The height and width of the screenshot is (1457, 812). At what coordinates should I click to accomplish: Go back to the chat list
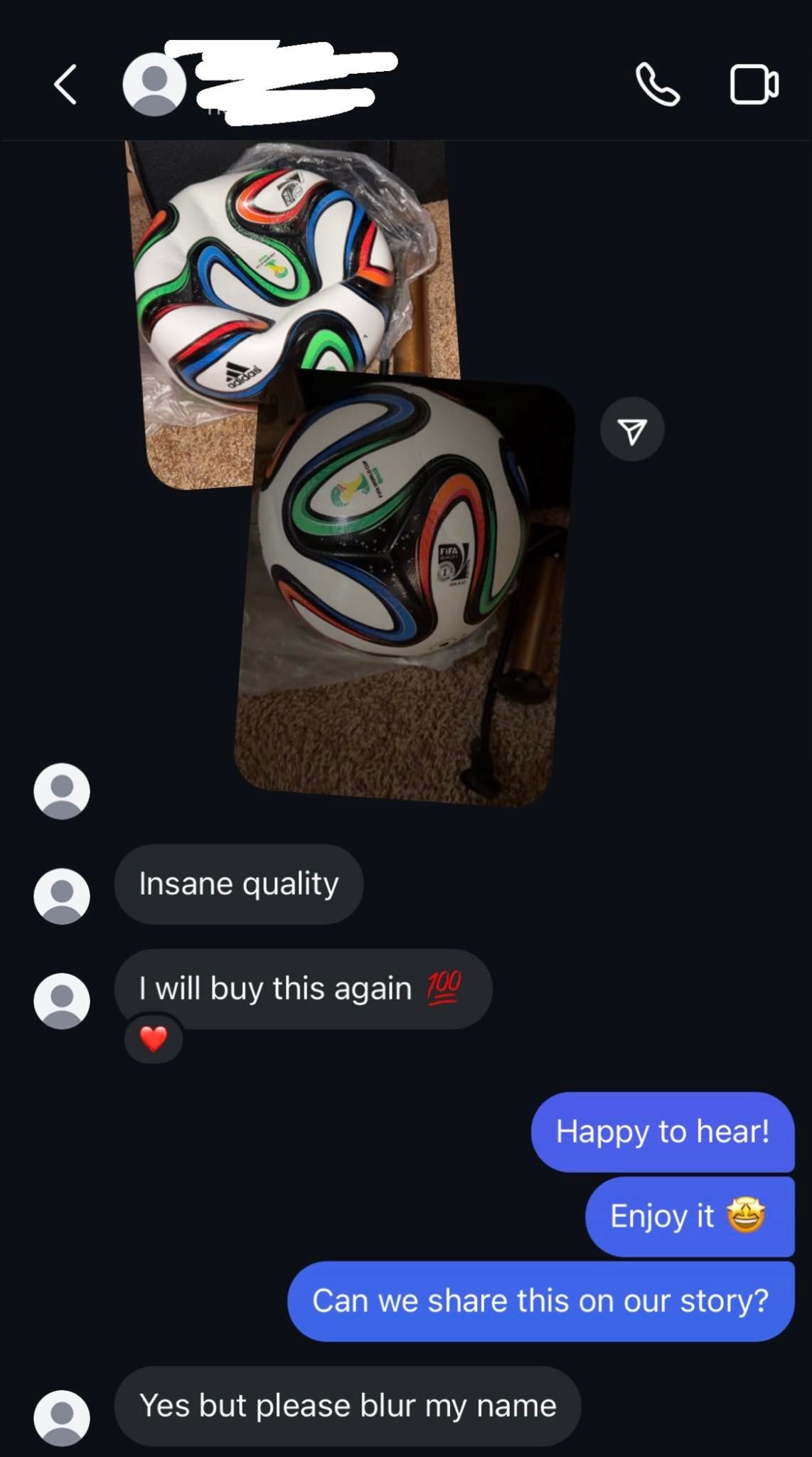(x=65, y=85)
